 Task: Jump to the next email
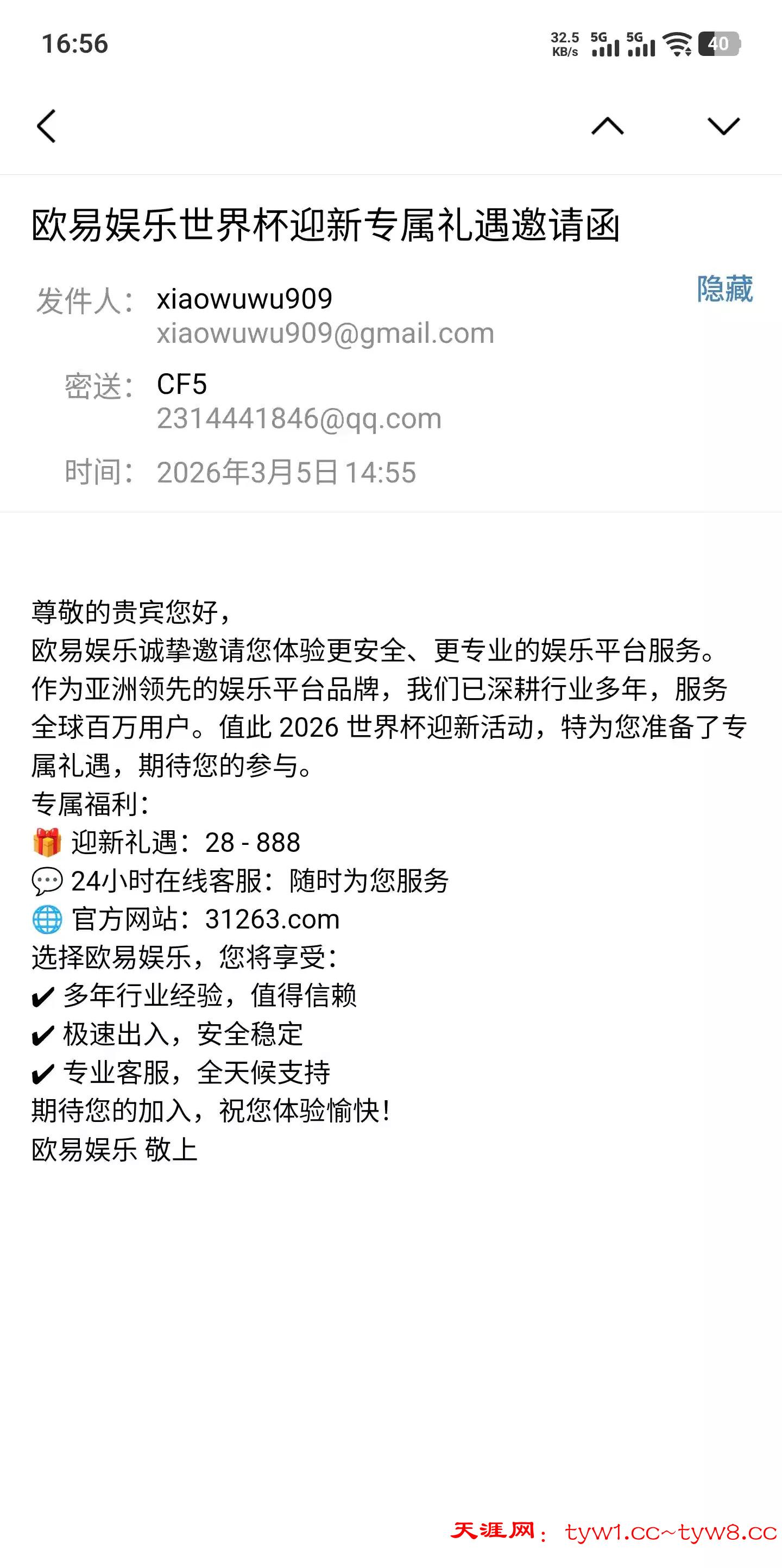(x=723, y=126)
